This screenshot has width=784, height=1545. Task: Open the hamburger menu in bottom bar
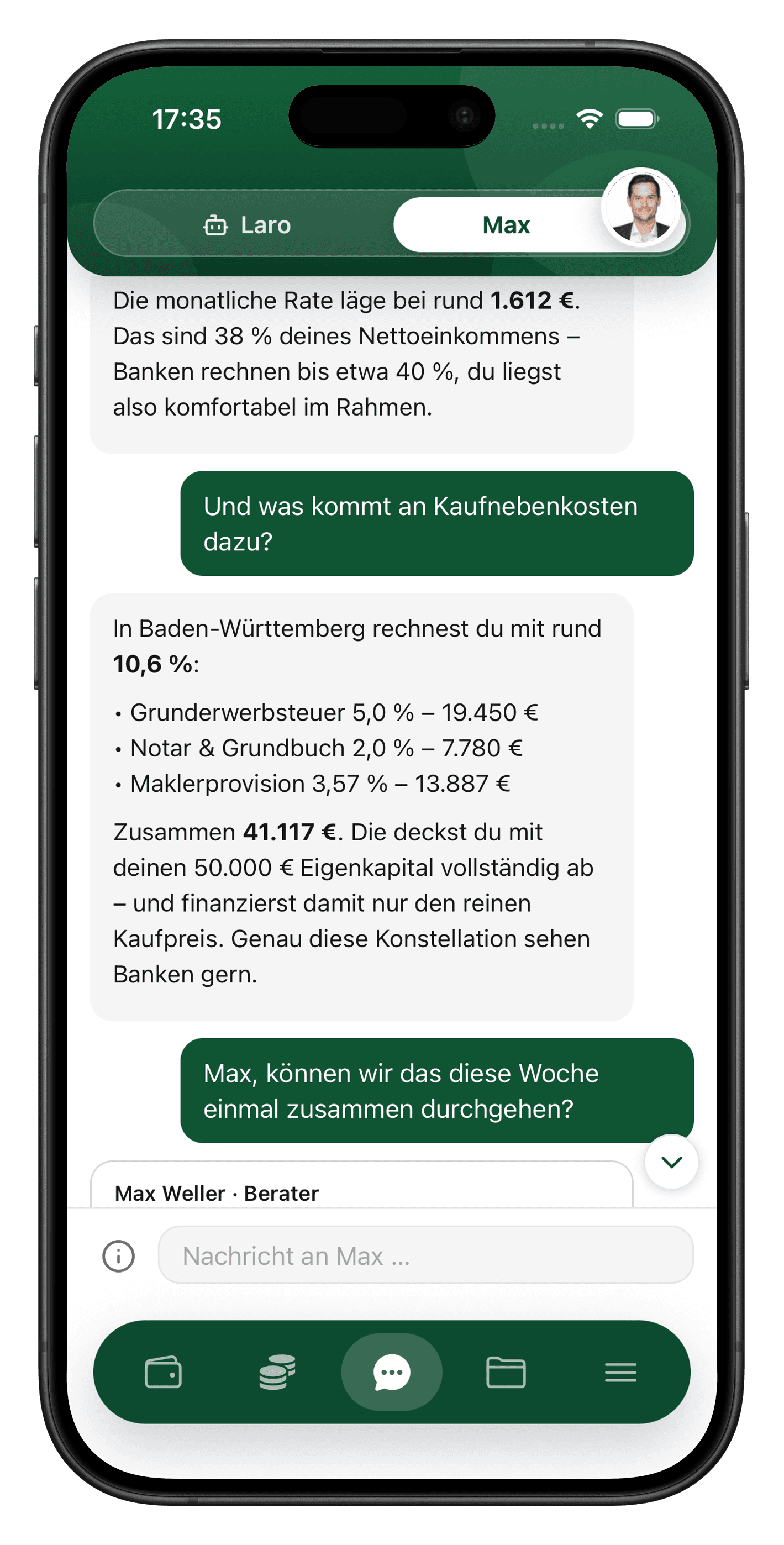[620, 1371]
